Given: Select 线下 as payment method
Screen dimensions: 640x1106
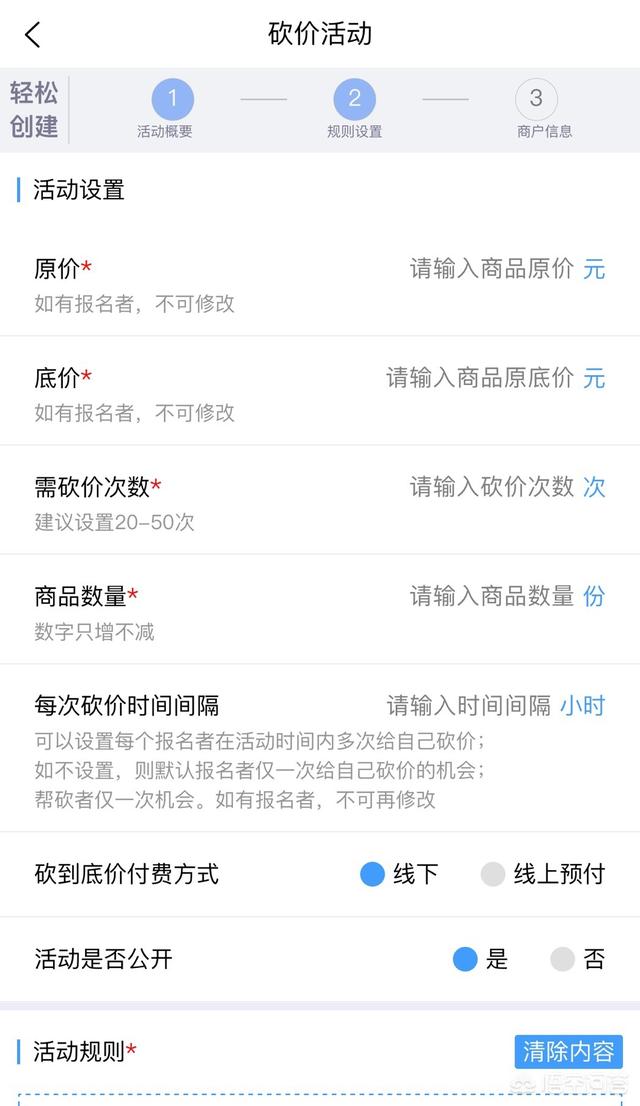Looking at the screenshot, I should [399, 874].
